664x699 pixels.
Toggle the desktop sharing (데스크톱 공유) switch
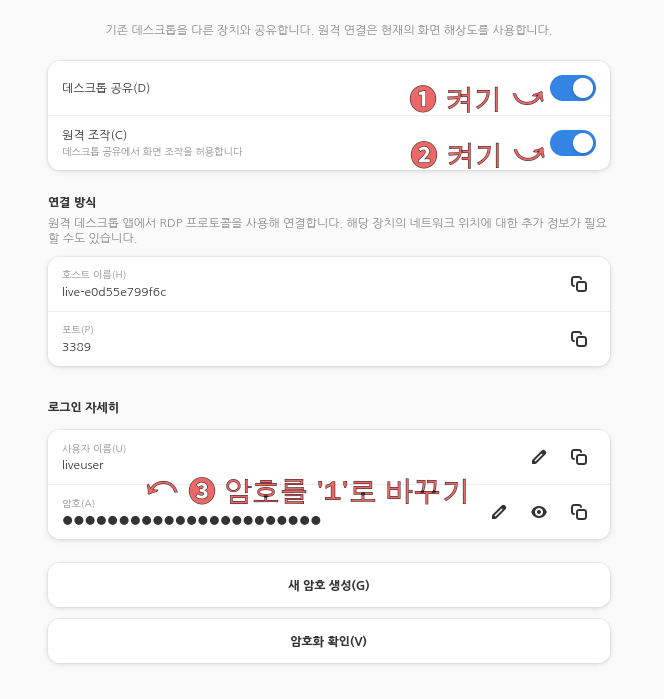click(x=572, y=88)
